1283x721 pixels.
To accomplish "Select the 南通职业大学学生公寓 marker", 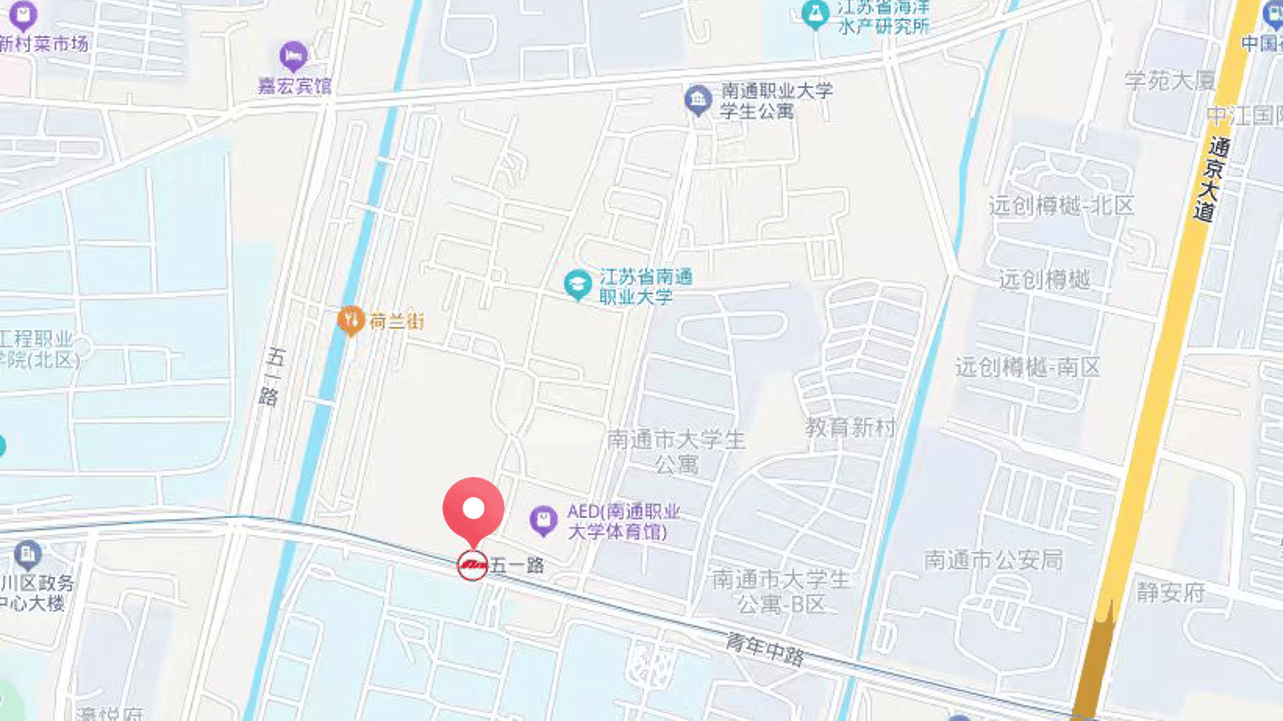I will pyautogui.click(x=697, y=100).
